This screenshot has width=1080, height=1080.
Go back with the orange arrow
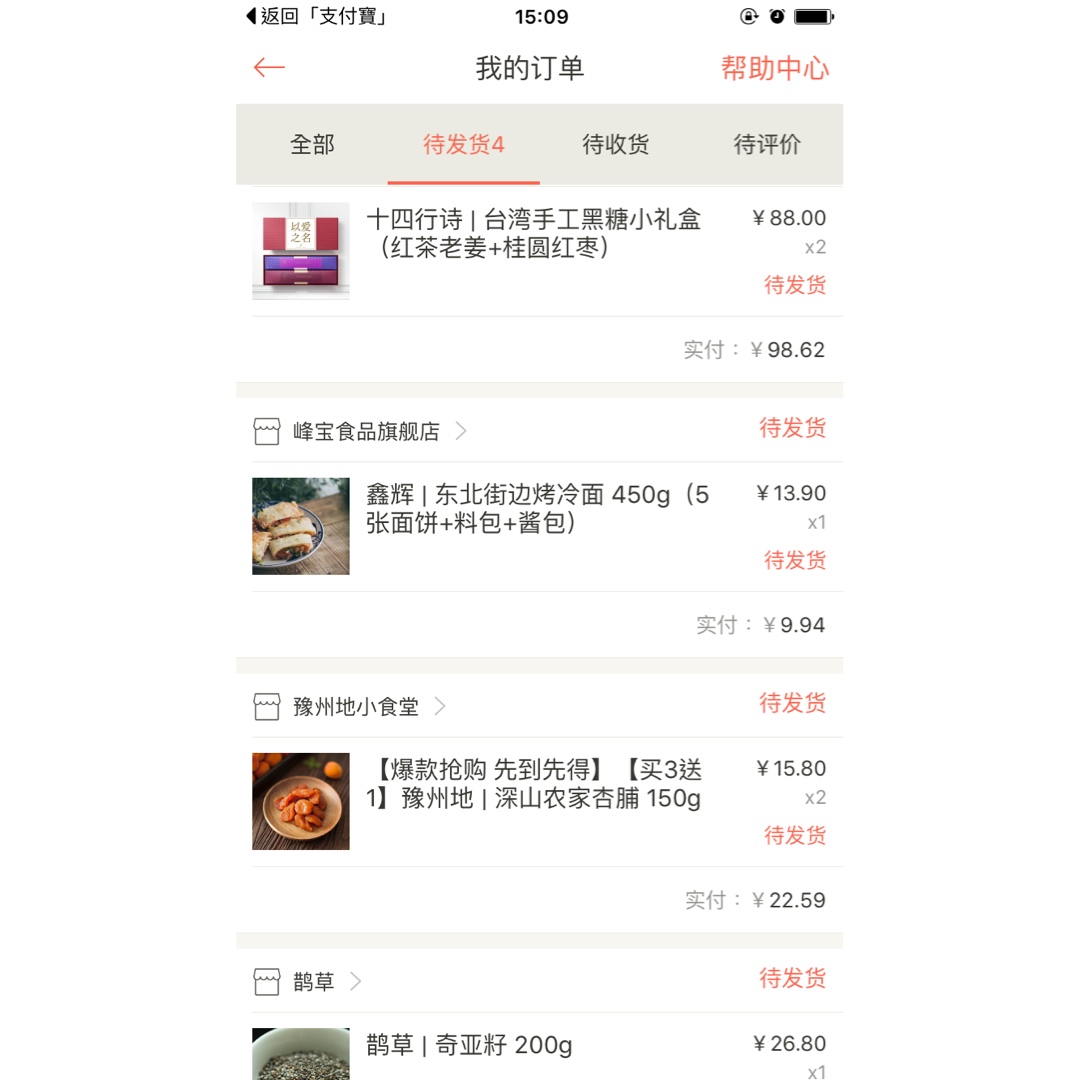click(x=269, y=68)
